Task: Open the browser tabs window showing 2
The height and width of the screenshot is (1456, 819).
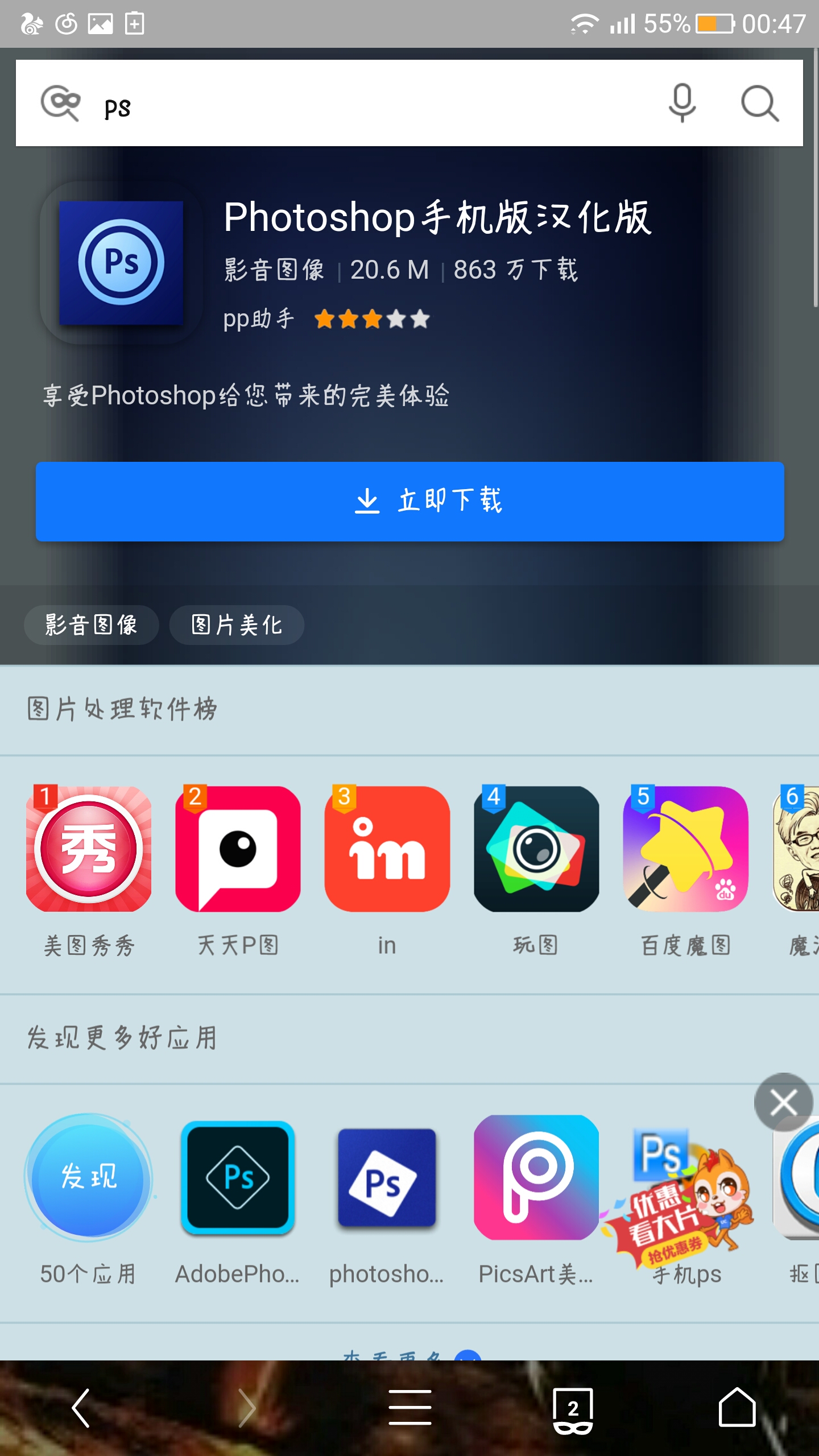Action: pos(573,1410)
